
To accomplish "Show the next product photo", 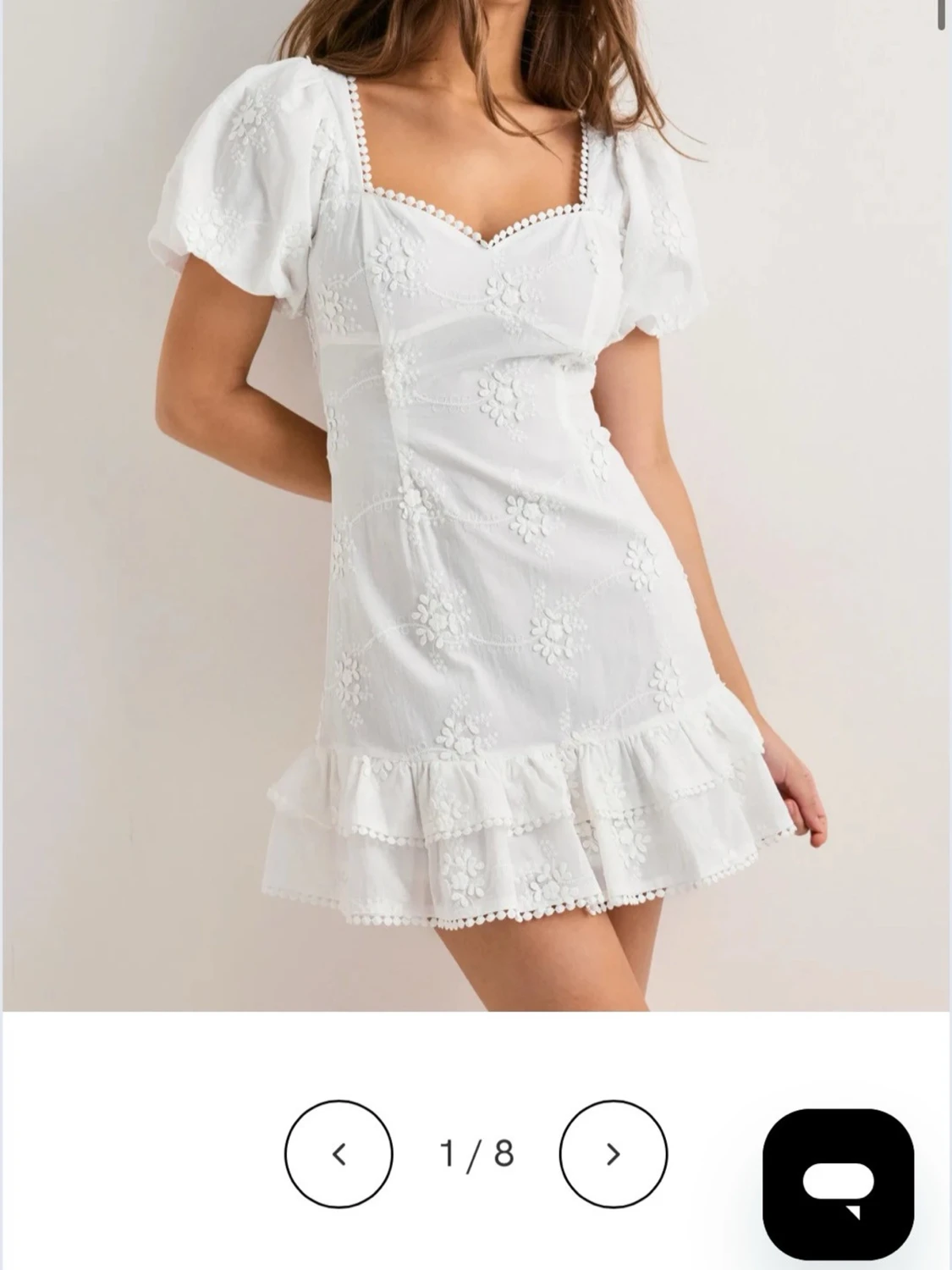I will pyautogui.click(x=614, y=1153).
